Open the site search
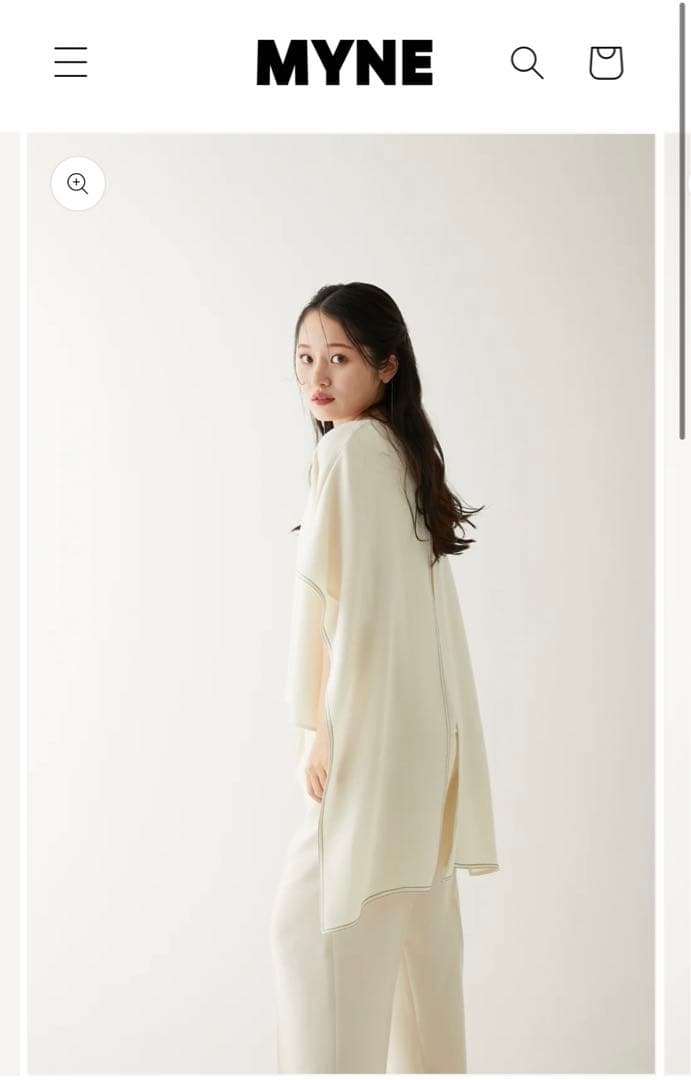Viewport: 691px width, 1080px height. [x=527, y=62]
